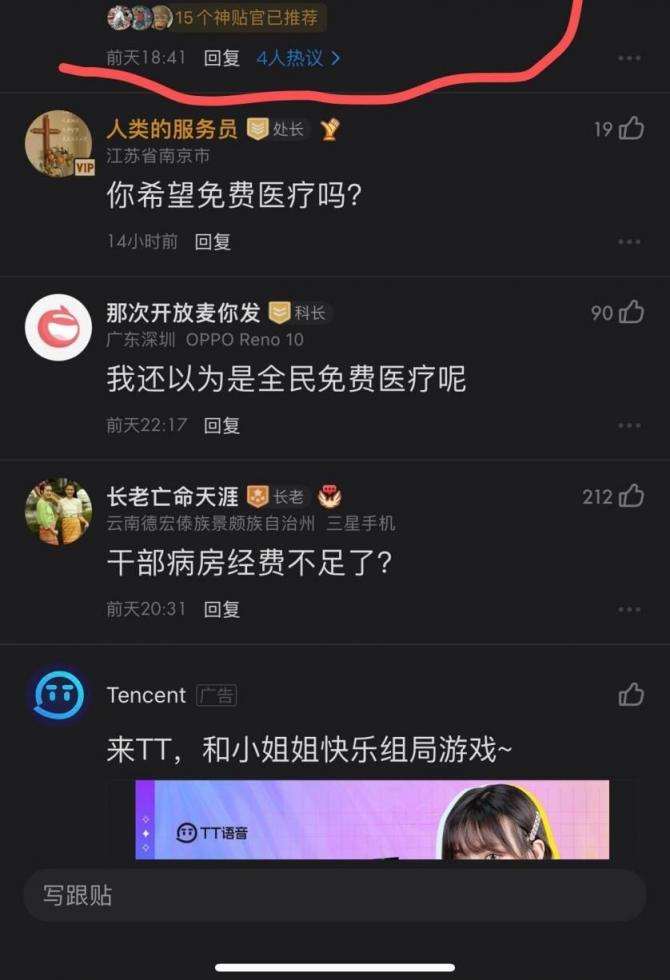The image size is (670, 980).
Task: View 长老亡命天涯's profile avatar
Action: click(x=58, y=511)
